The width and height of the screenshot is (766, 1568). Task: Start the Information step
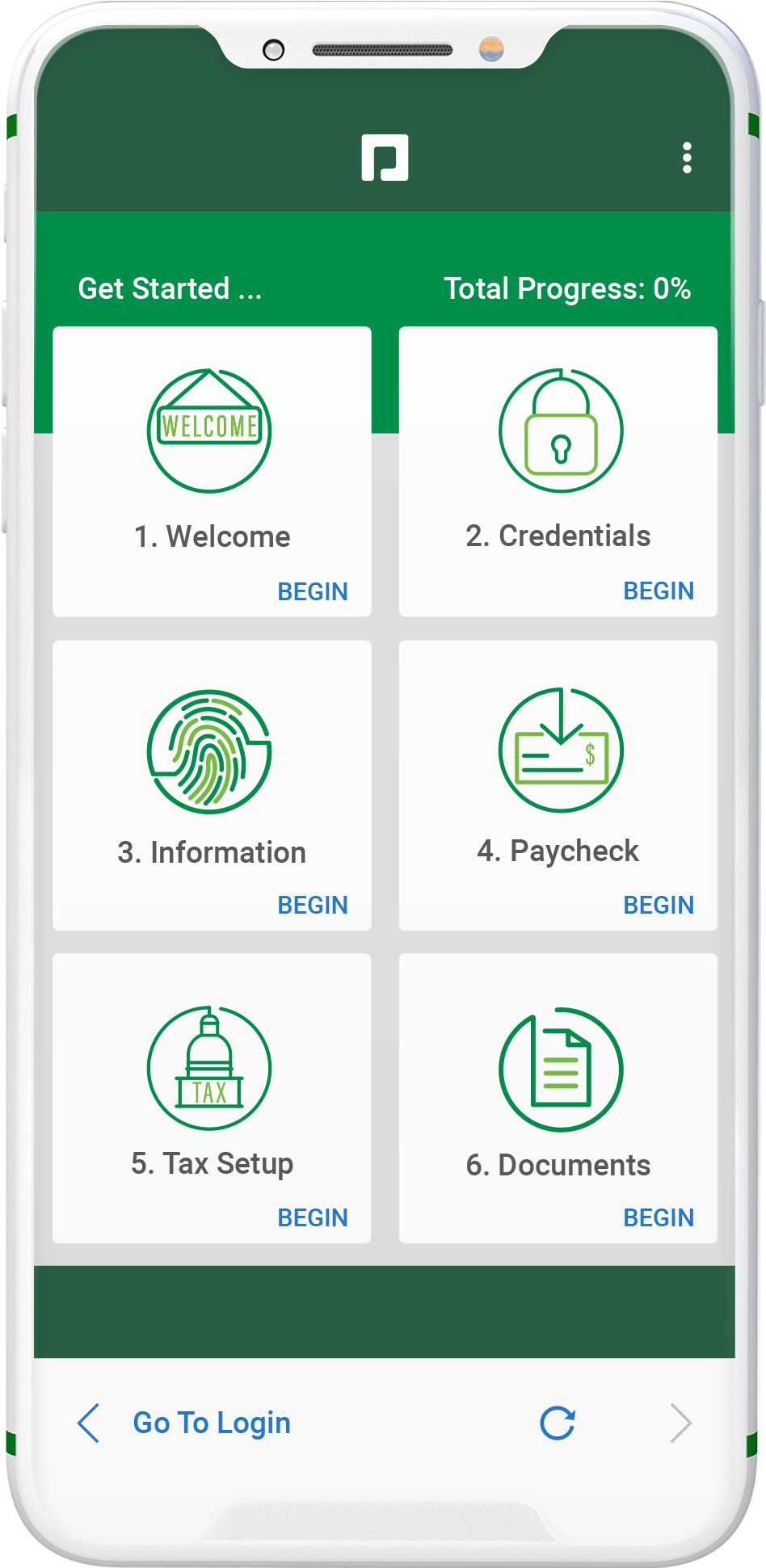point(313,905)
